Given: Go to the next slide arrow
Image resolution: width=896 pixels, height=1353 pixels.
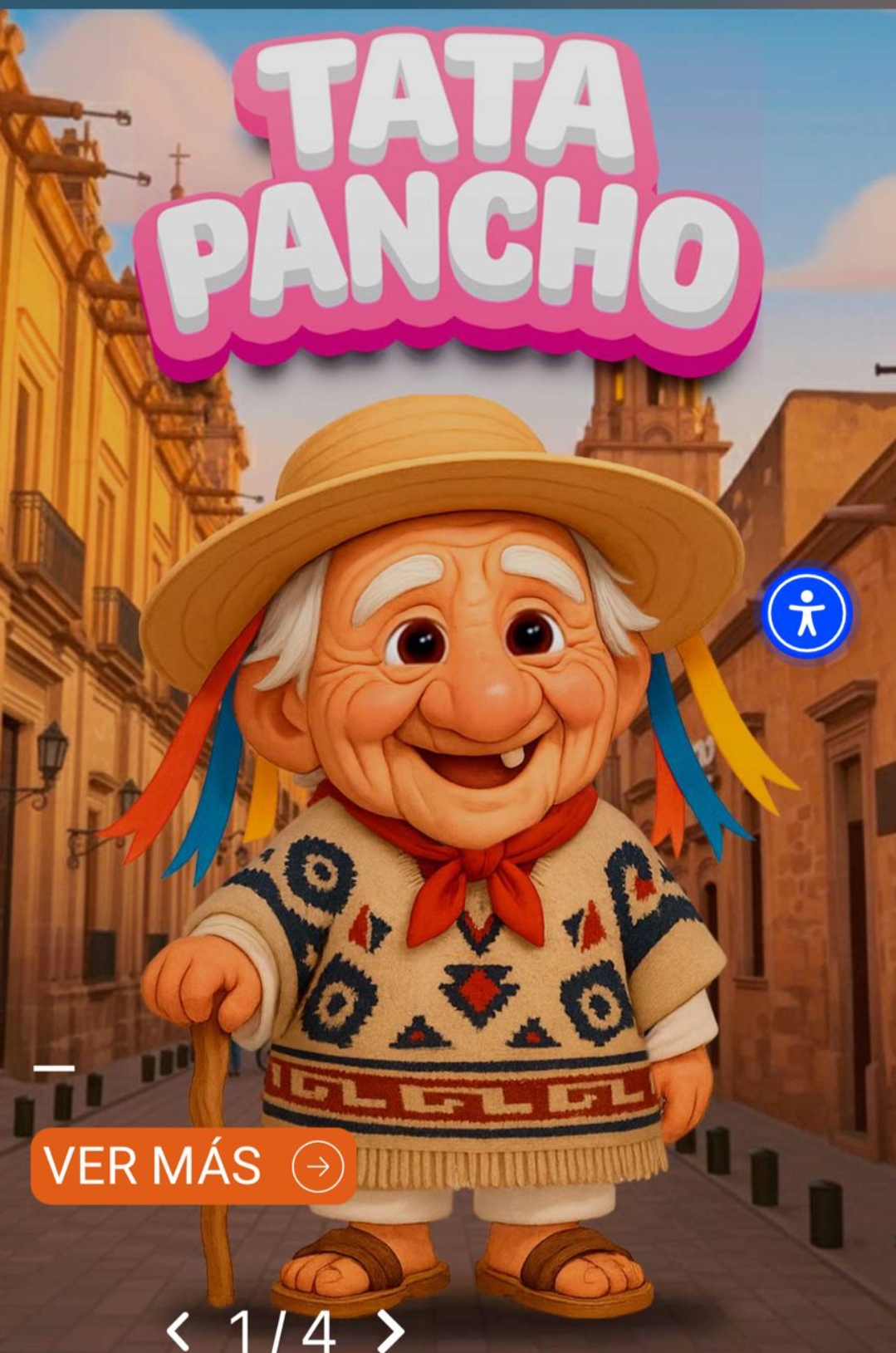Looking at the screenshot, I should [x=390, y=1330].
